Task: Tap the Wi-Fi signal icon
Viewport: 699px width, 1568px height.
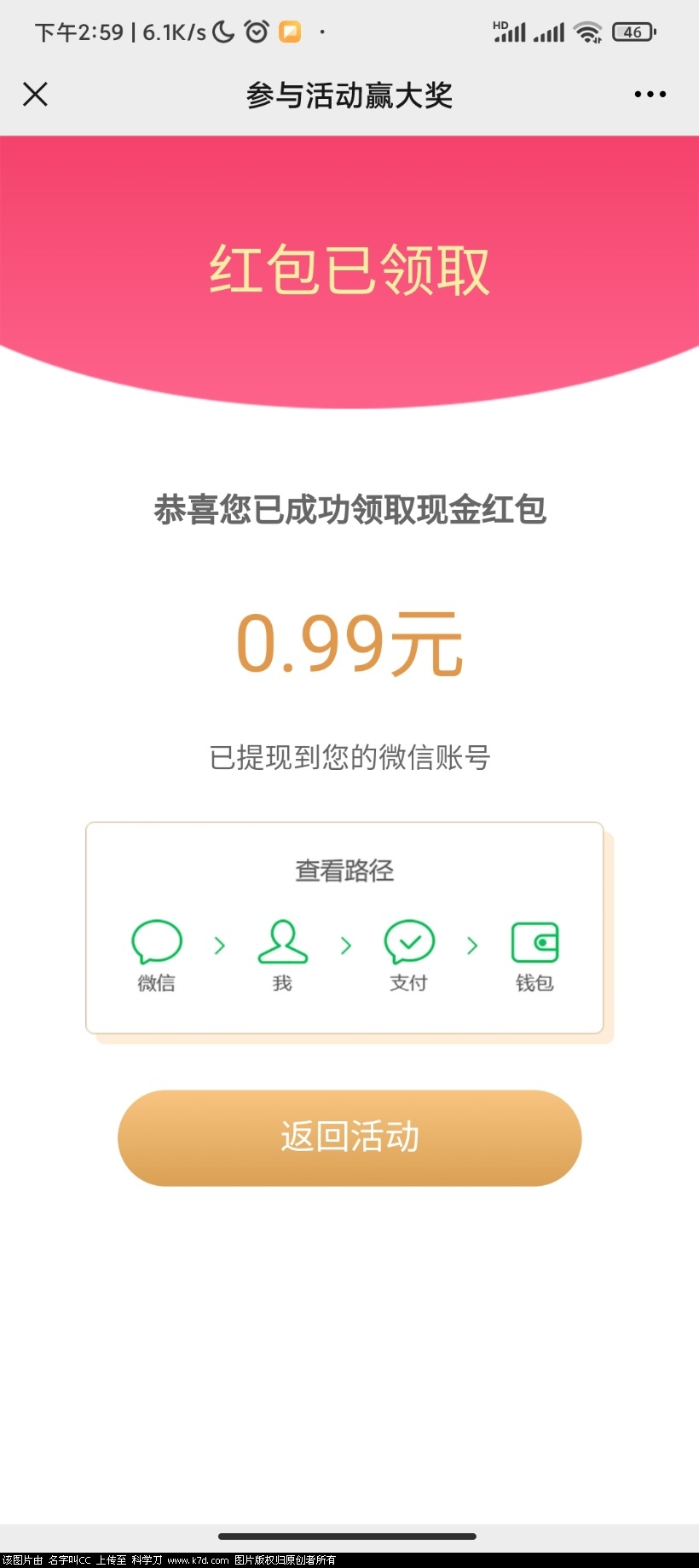Action: pyautogui.click(x=586, y=31)
